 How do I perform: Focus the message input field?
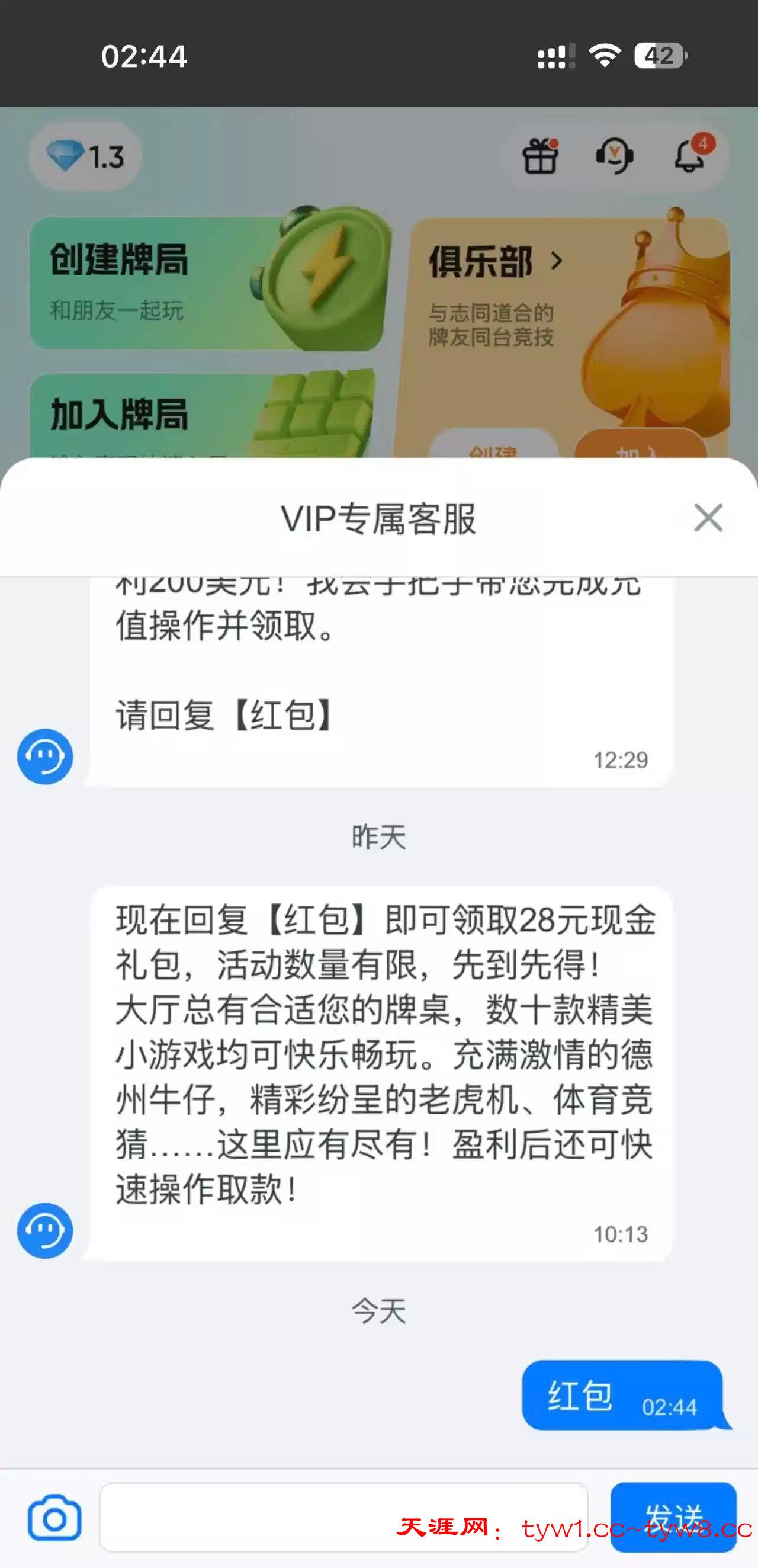343,1517
